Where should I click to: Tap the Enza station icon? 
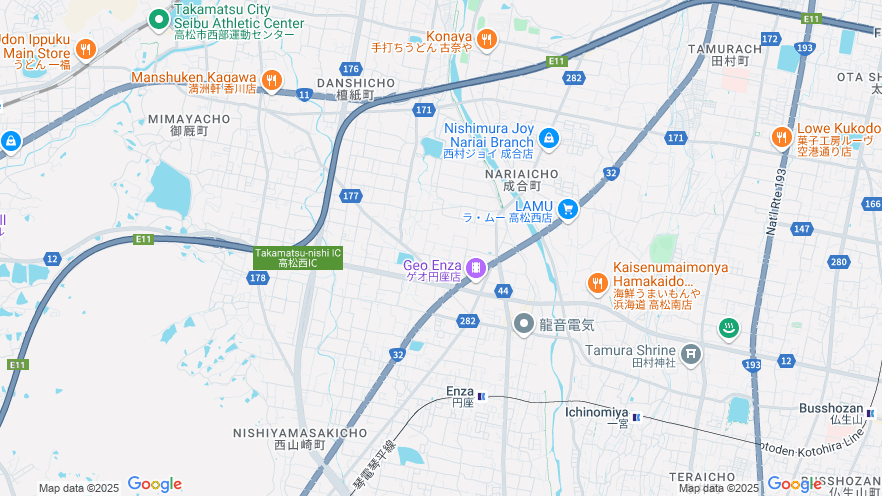(481, 396)
